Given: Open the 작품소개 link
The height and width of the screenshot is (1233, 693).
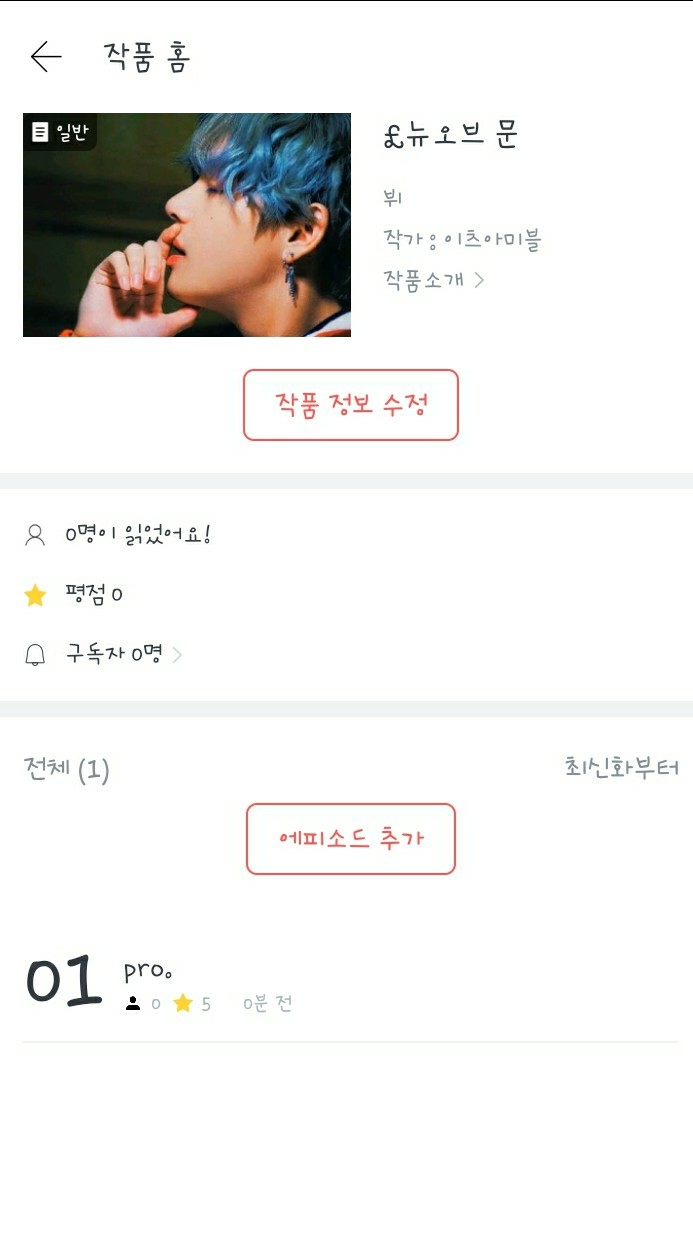Looking at the screenshot, I should pos(433,280).
